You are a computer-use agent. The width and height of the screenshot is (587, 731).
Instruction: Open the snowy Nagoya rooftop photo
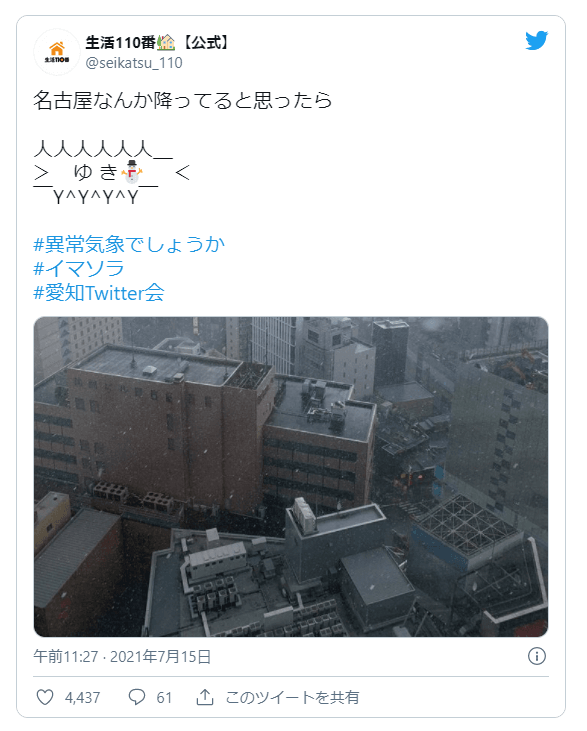click(x=291, y=477)
